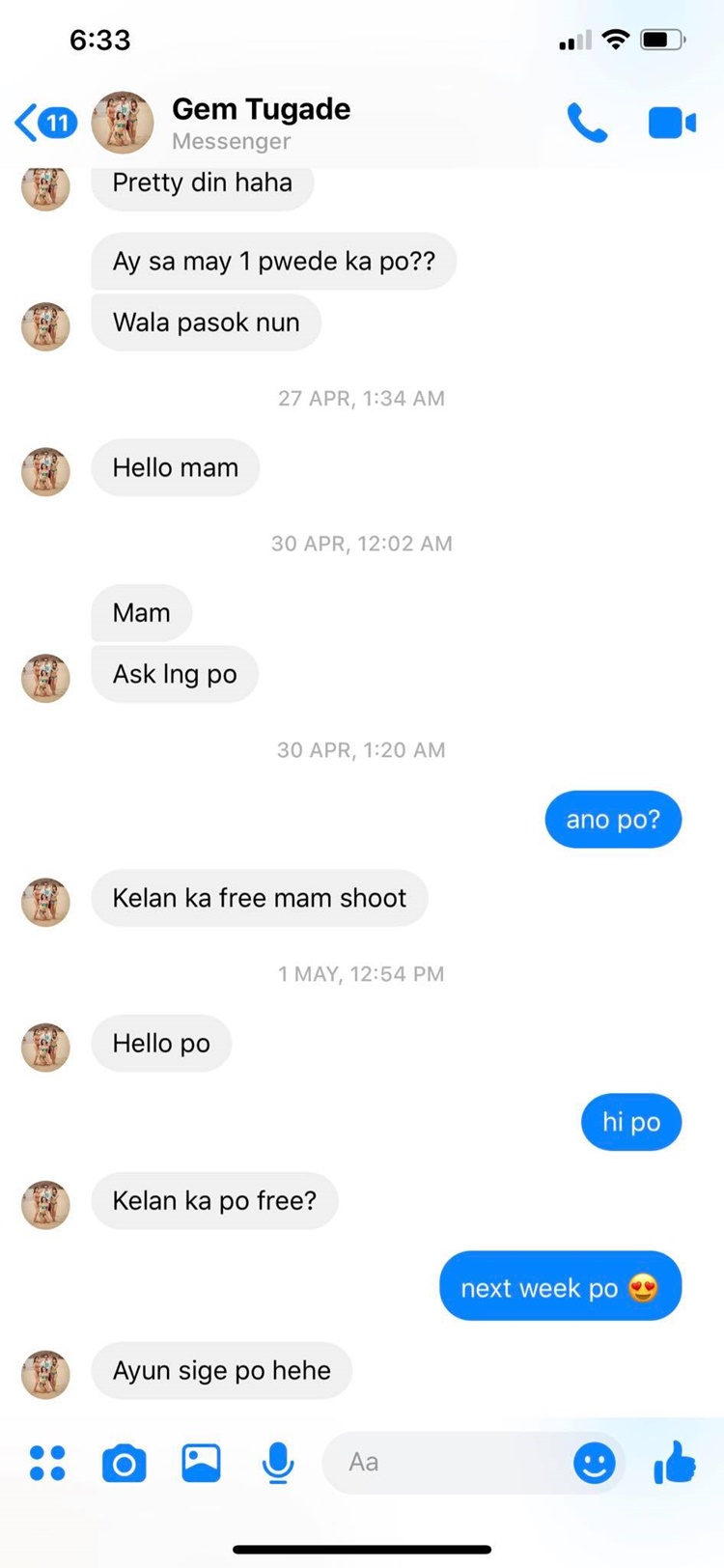Send a thumbs-up like
Viewport: 724px width, 1568px height.
pos(675,1463)
